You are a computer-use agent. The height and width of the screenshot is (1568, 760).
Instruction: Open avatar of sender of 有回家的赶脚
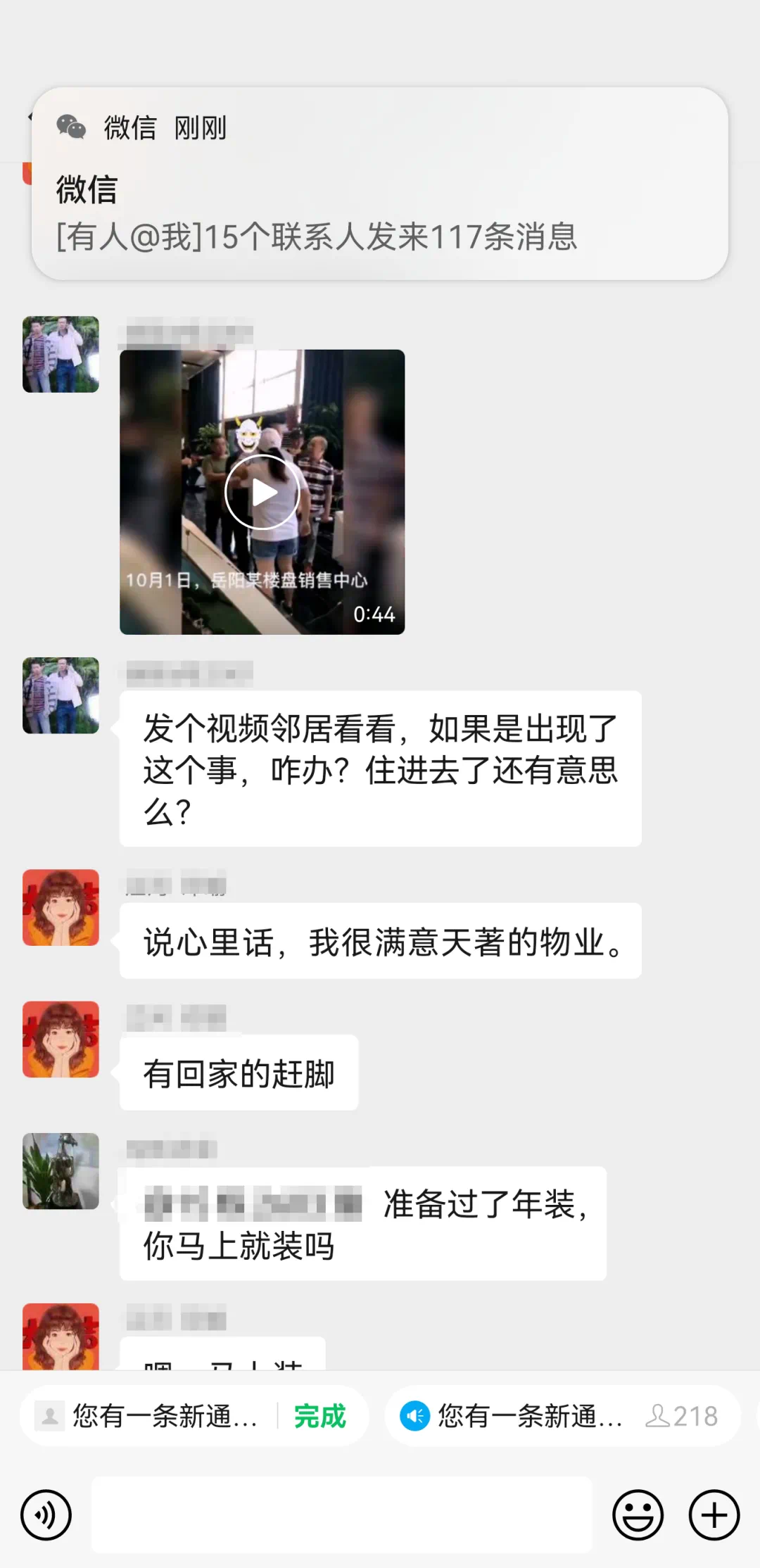(x=61, y=1039)
